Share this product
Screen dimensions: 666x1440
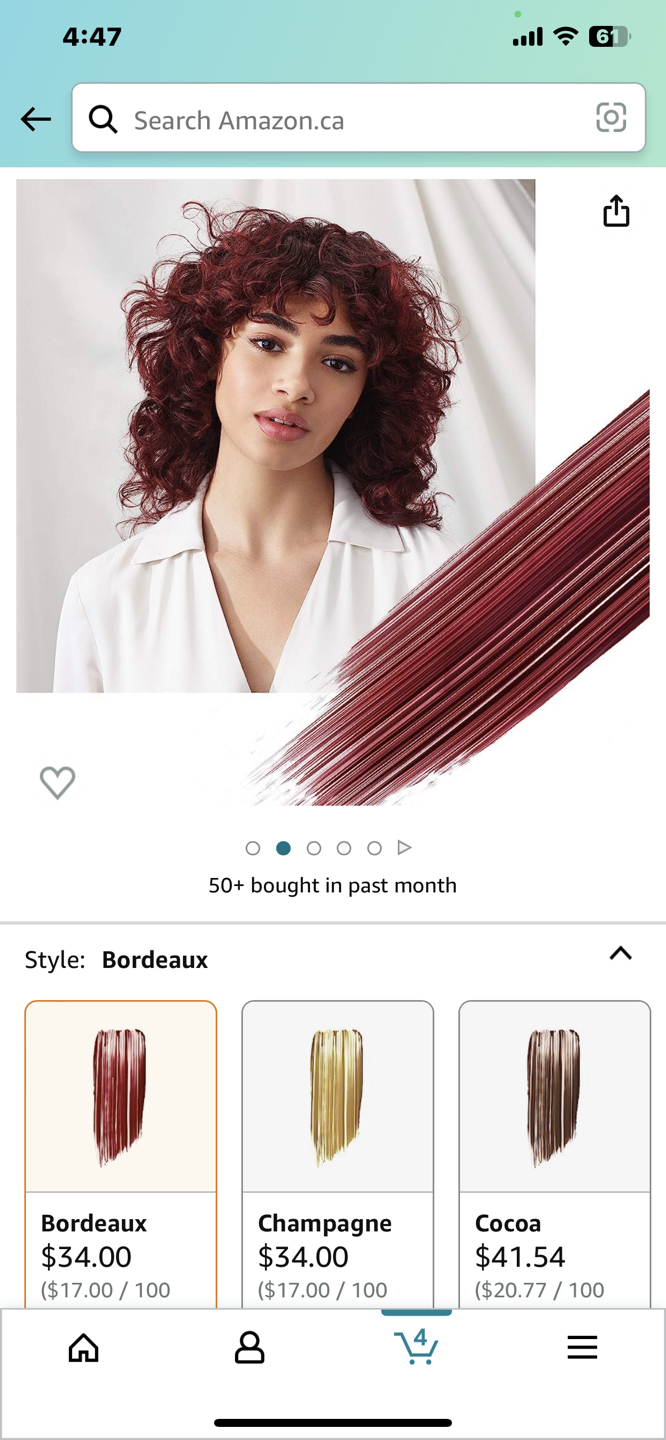(616, 211)
